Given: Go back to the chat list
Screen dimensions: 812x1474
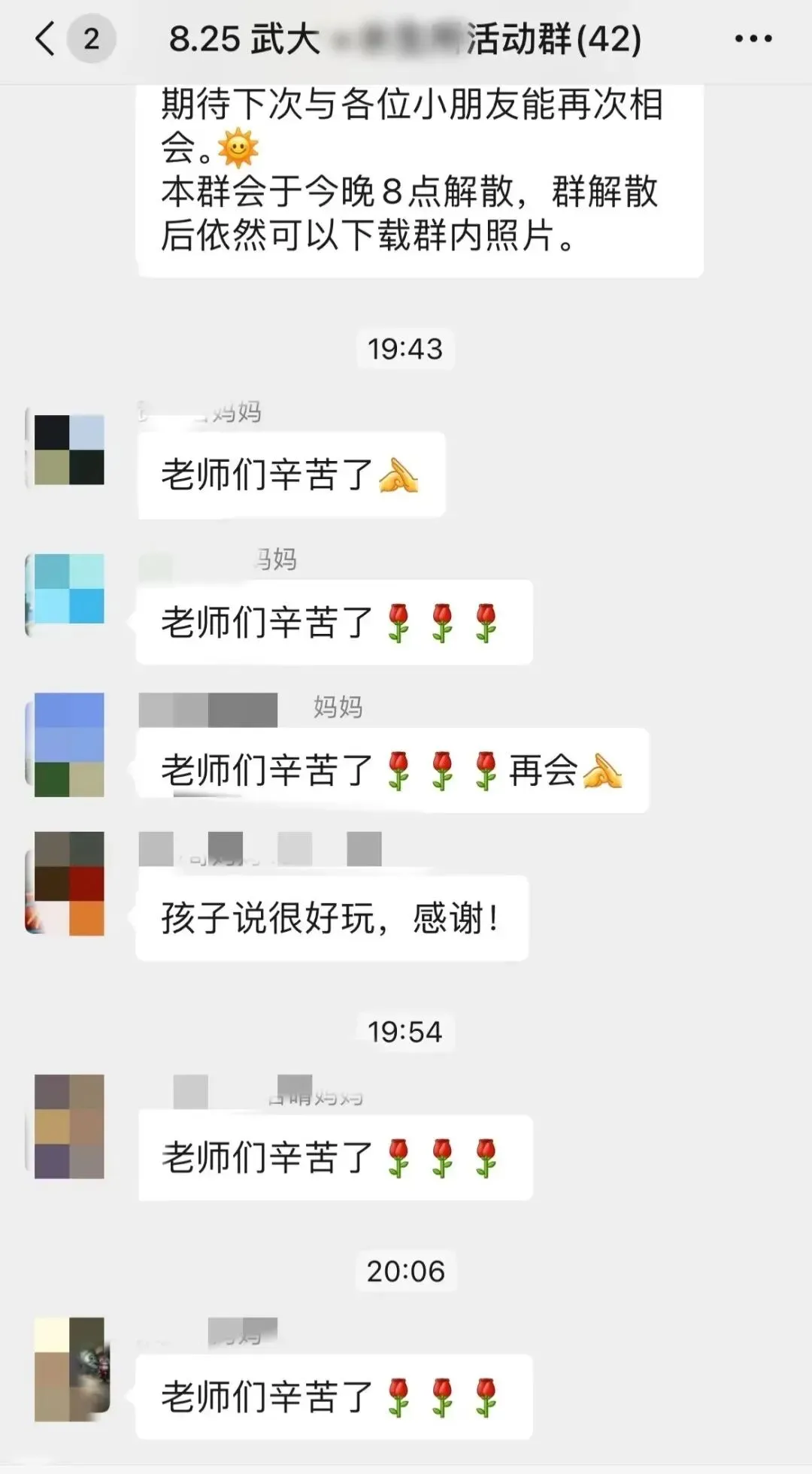Looking at the screenshot, I should 45,39.
